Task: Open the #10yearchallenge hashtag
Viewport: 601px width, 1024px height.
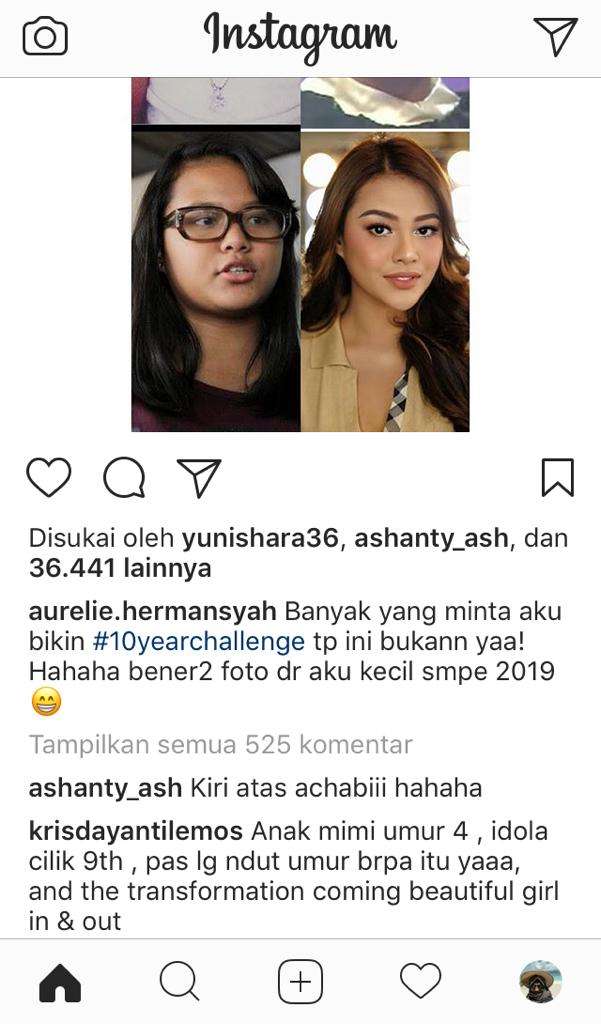Action: [x=198, y=641]
